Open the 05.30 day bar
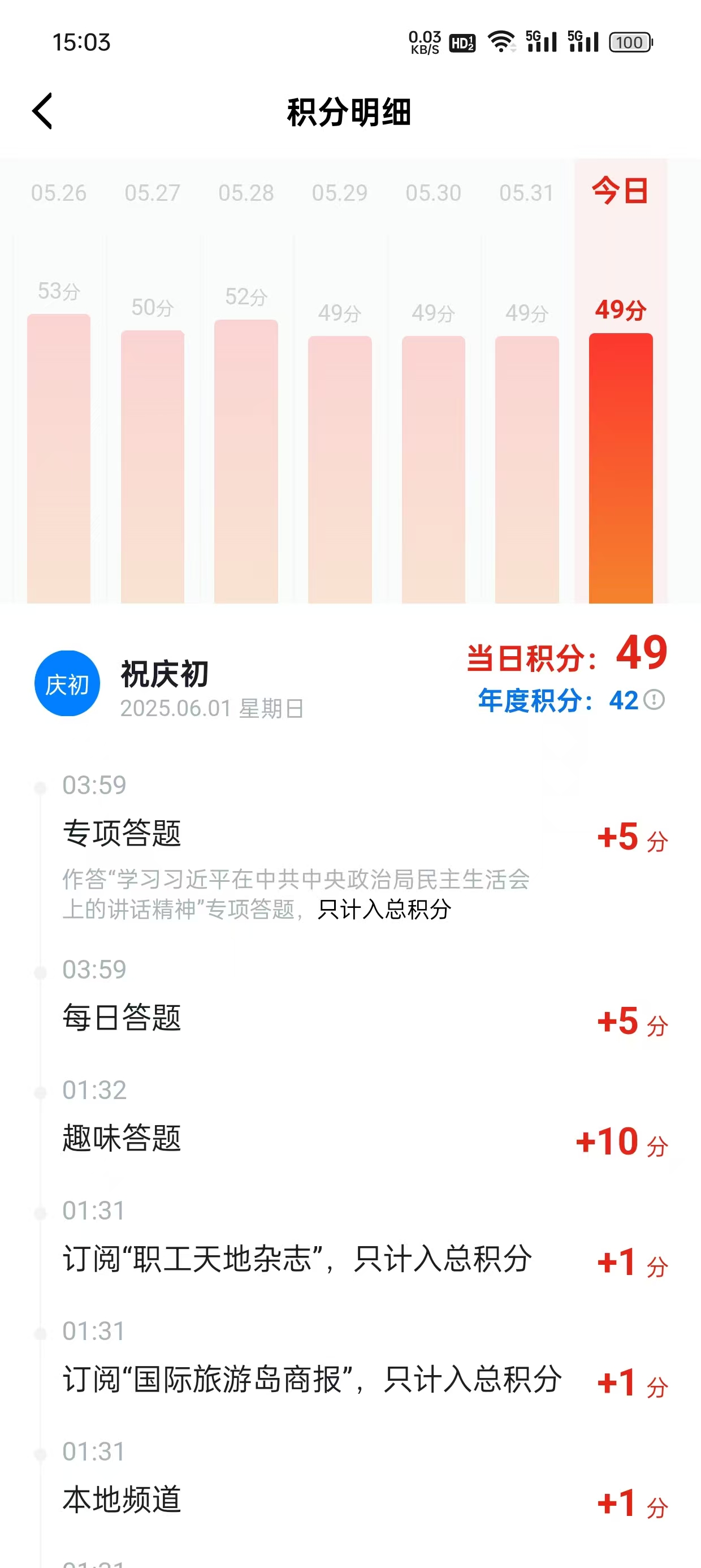Viewport: 701px width, 1568px height. pyautogui.click(x=433, y=469)
